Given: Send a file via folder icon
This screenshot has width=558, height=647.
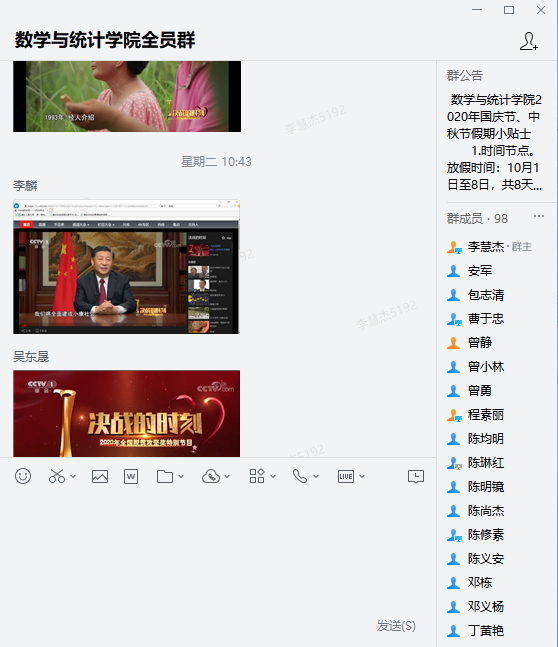Looking at the screenshot, I should 165,477.
